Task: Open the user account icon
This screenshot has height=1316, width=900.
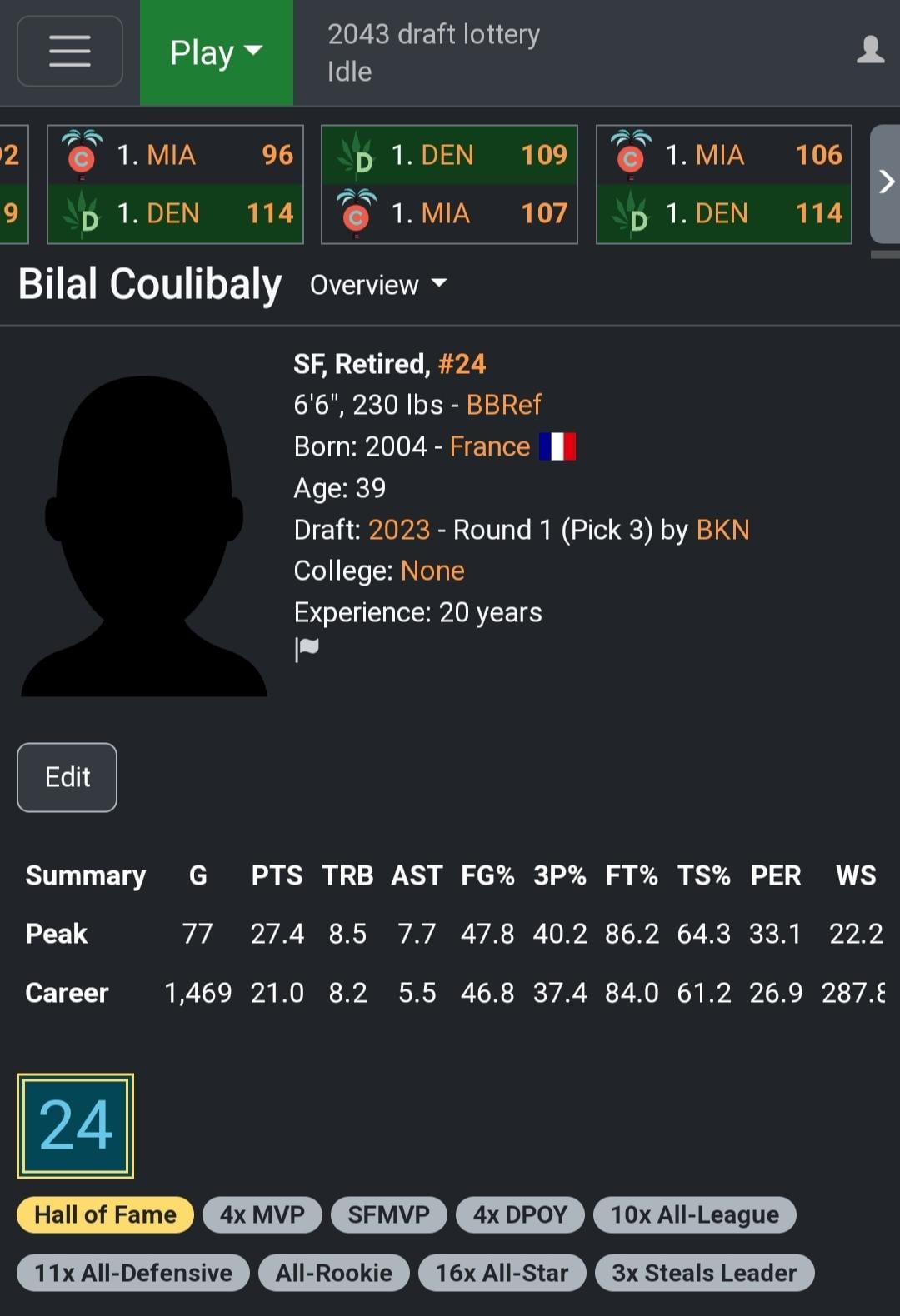Action: [870, 50]
